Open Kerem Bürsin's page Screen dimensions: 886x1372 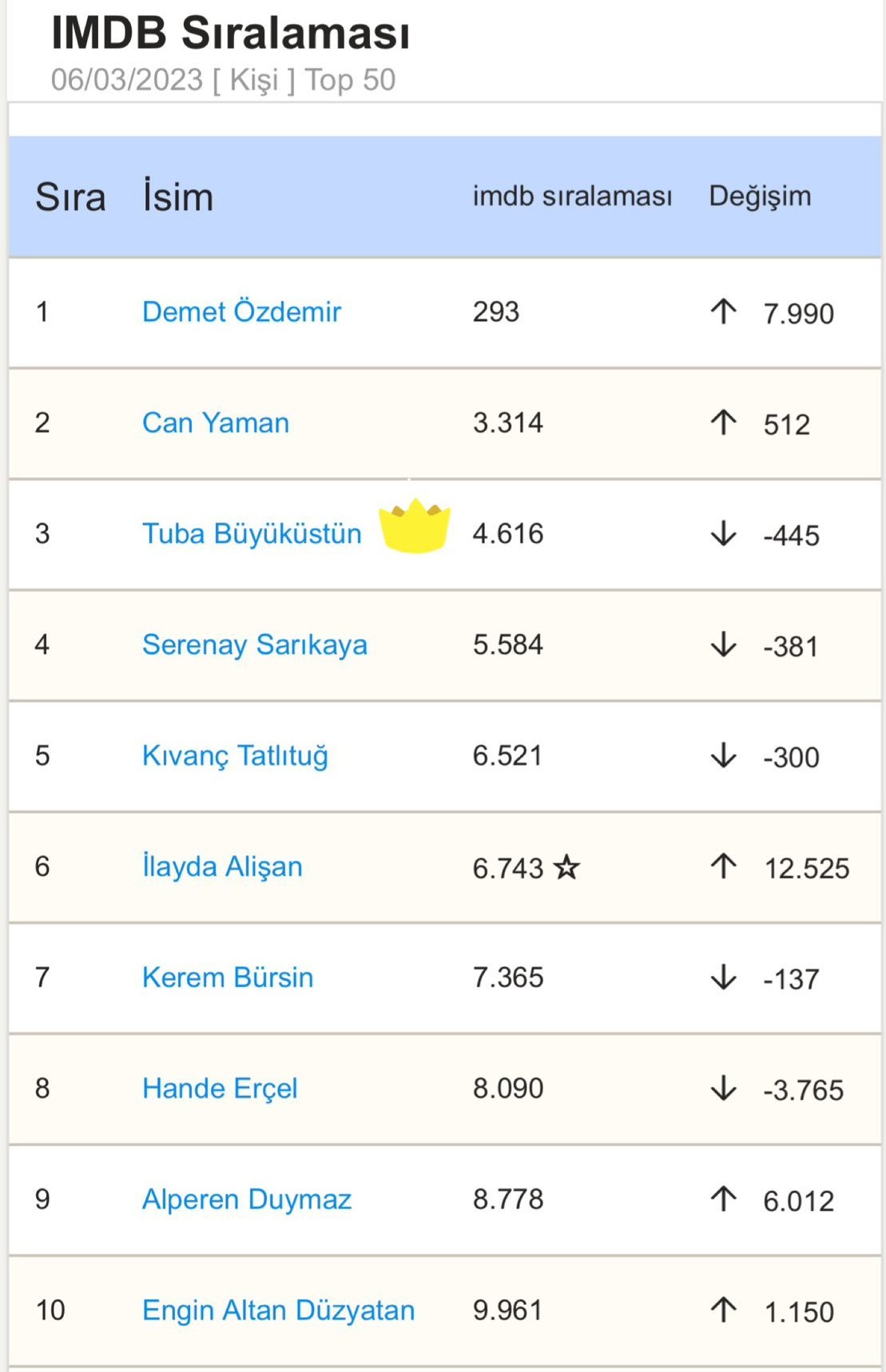pos(228,977)
